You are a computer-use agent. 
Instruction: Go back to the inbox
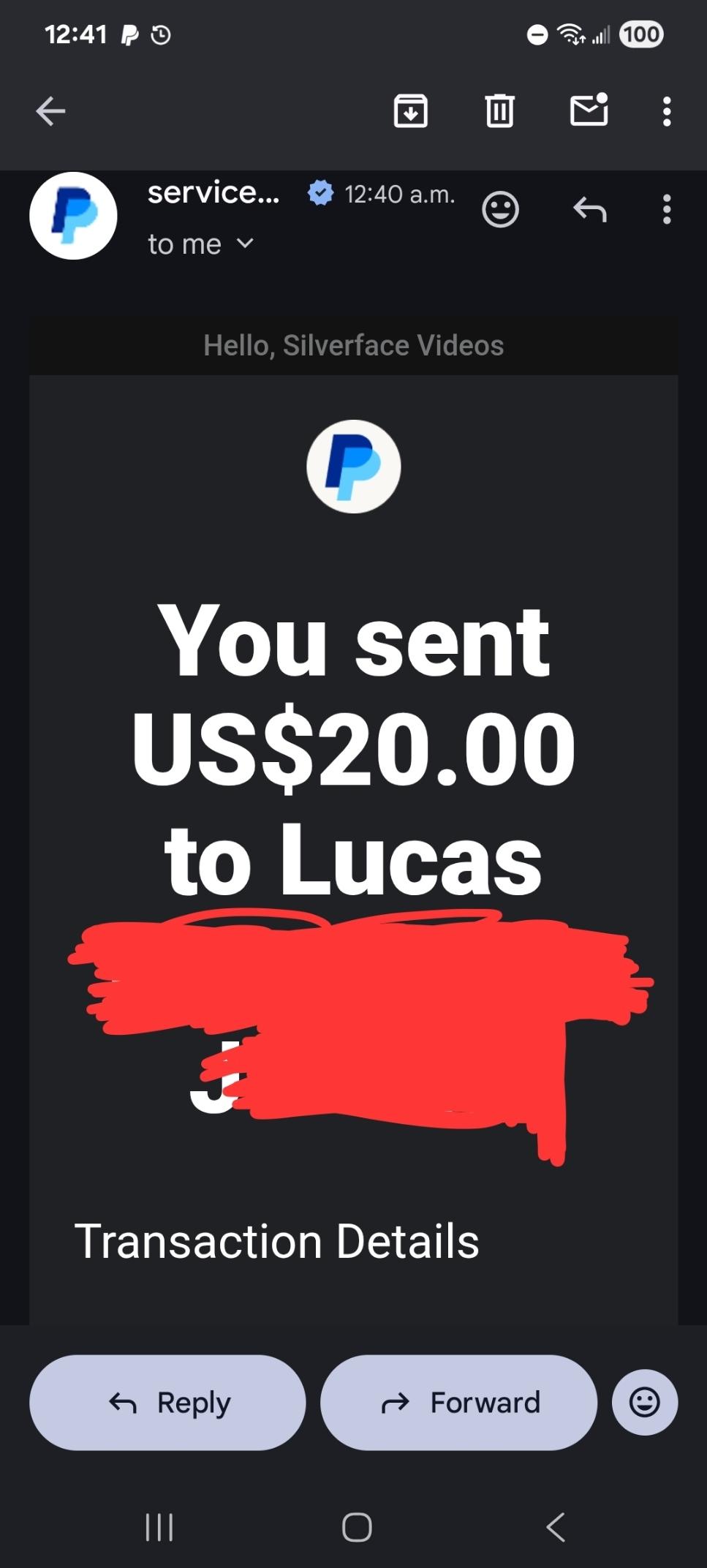click(x=50, y=111)
